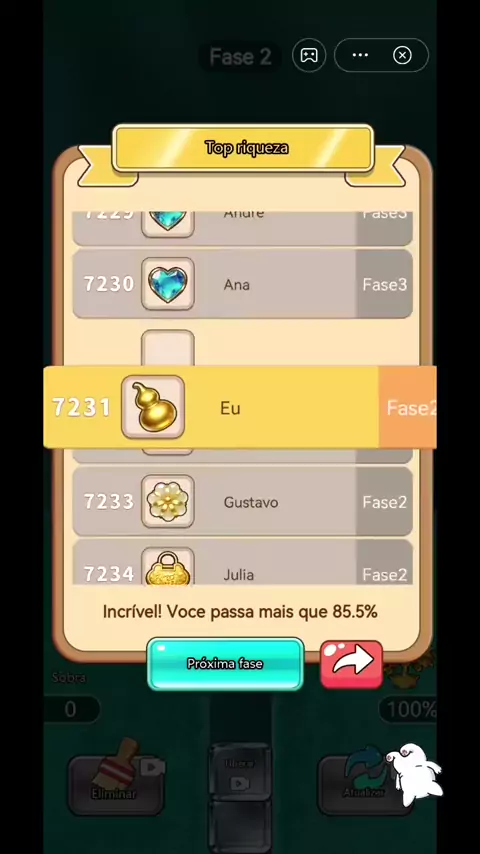The width and height of the screenshot is (480, 854).
Task: Share the result with the red arrow button
Action: [x=351, y=663]
